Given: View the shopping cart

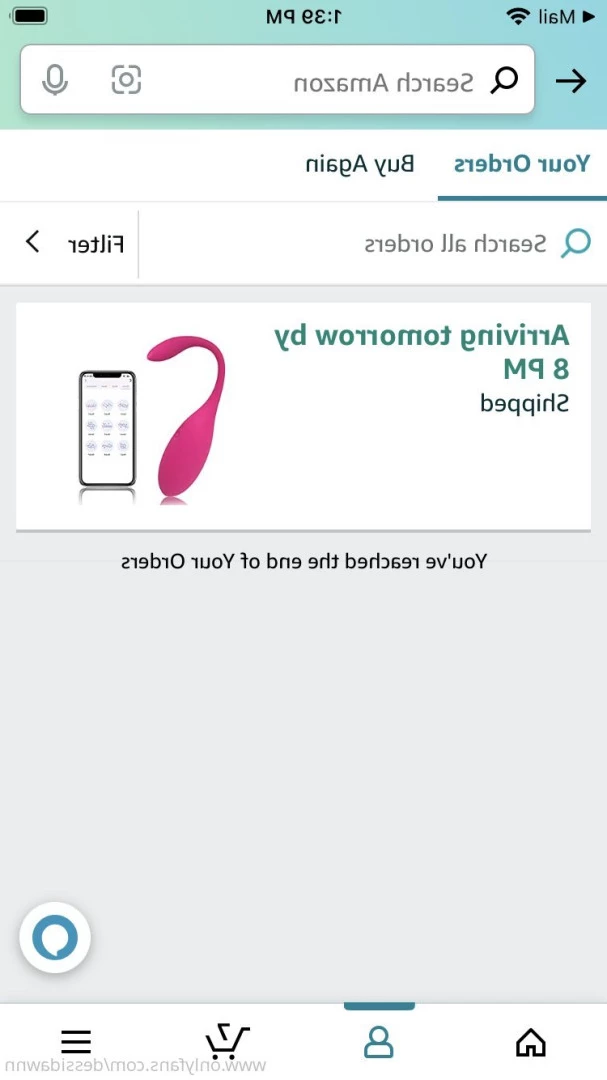Looking at the screenshot, I should pos(227,1042).
